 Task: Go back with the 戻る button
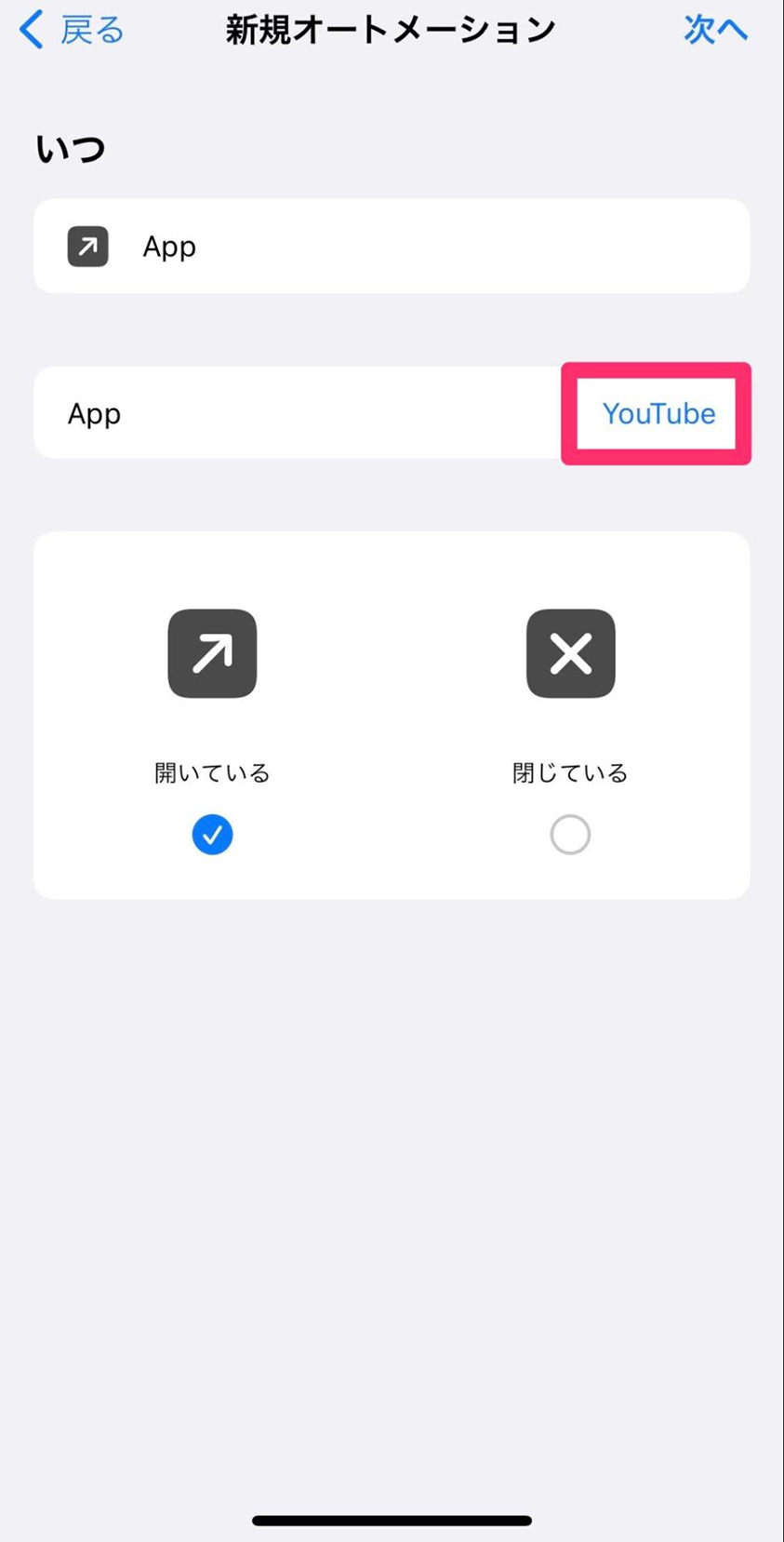coord(71,30)
